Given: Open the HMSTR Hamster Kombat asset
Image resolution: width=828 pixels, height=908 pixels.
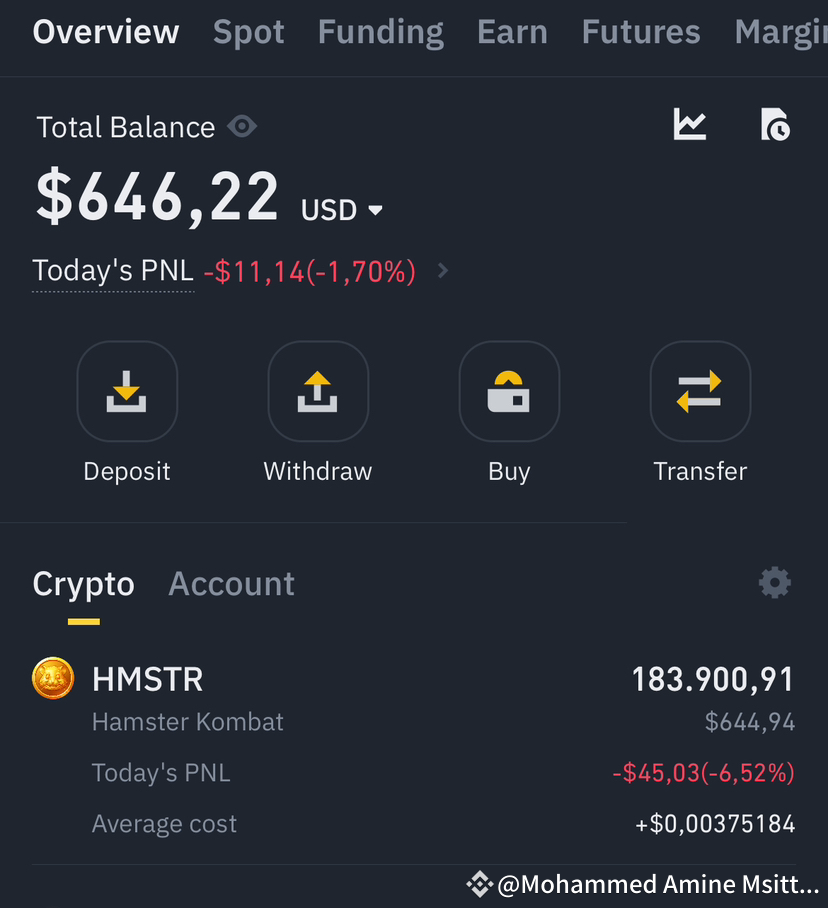Looking at the screenshot, I should pyautogui.click(x=147, y=680).
